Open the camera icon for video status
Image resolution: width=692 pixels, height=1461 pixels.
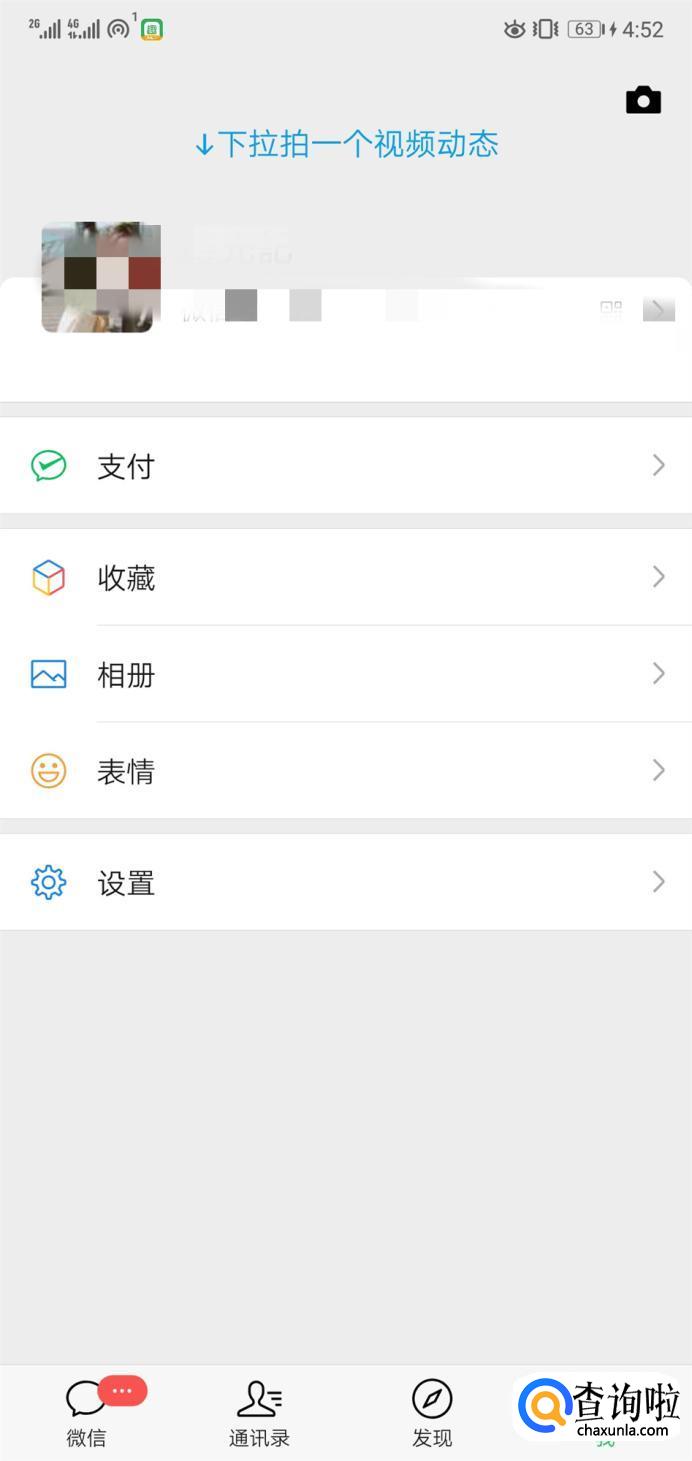pos(643,100)
